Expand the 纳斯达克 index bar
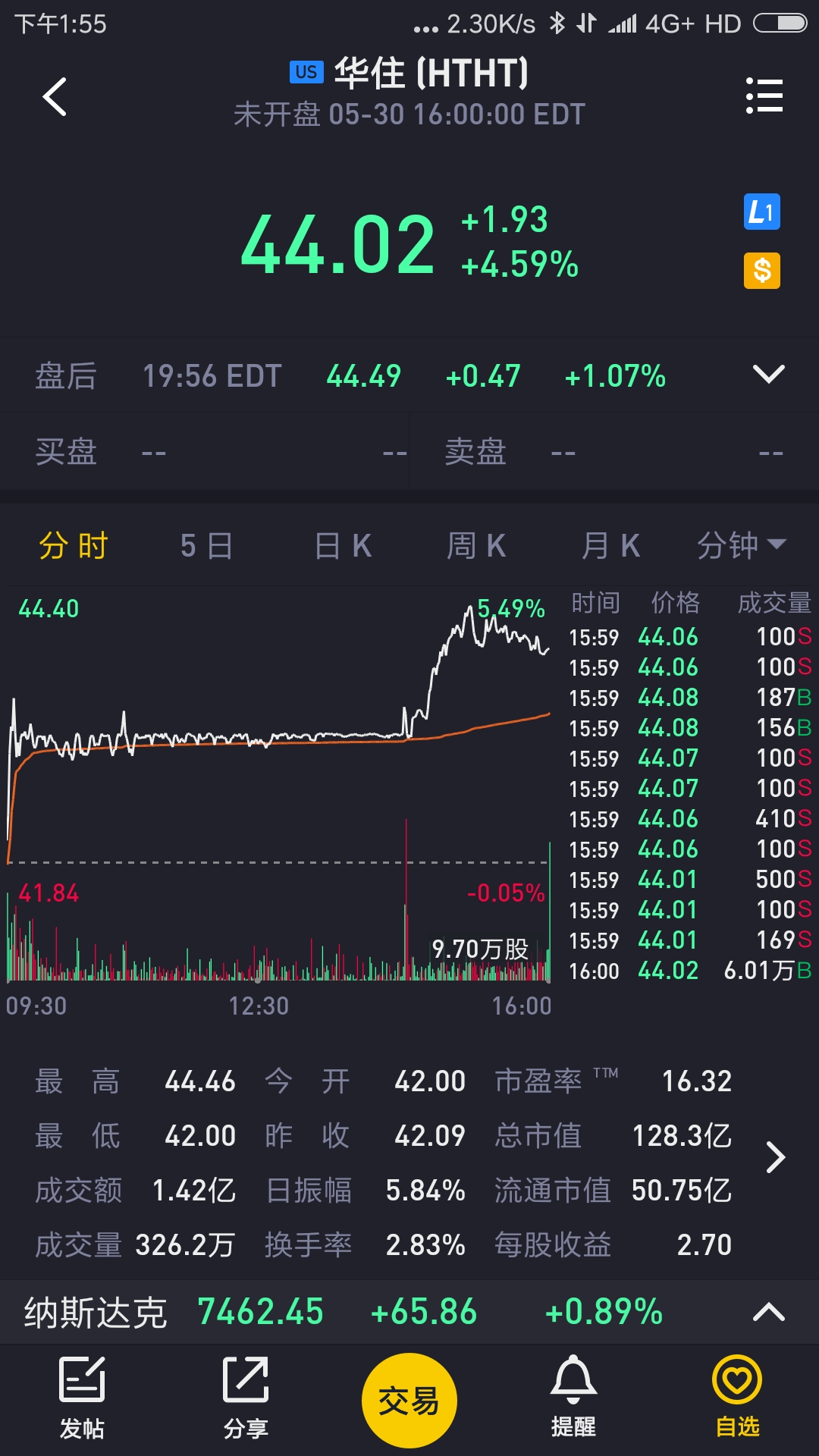The image size is (819, 1456). [768, 1312]
